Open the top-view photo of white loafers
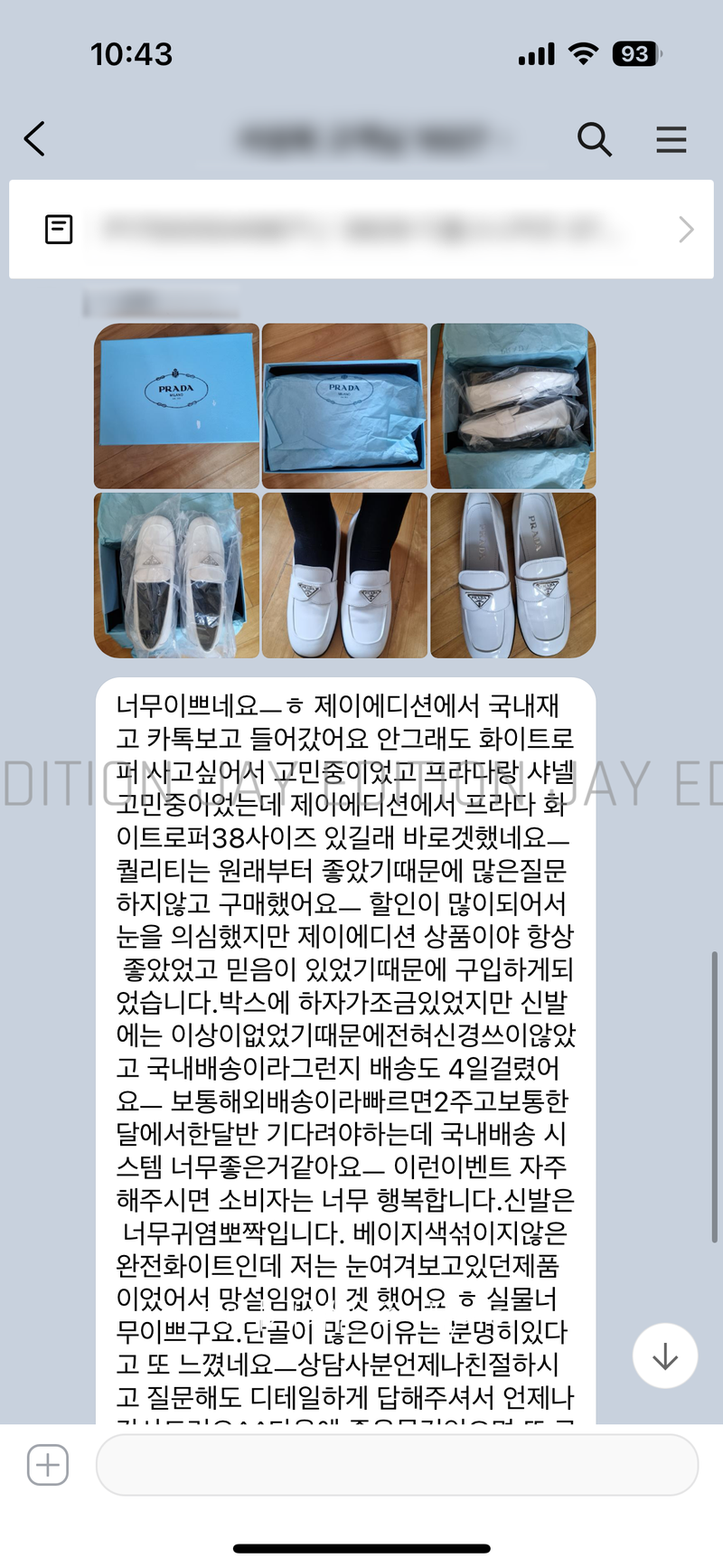Screen dimensions: 723x1568 tap(513, 575)
